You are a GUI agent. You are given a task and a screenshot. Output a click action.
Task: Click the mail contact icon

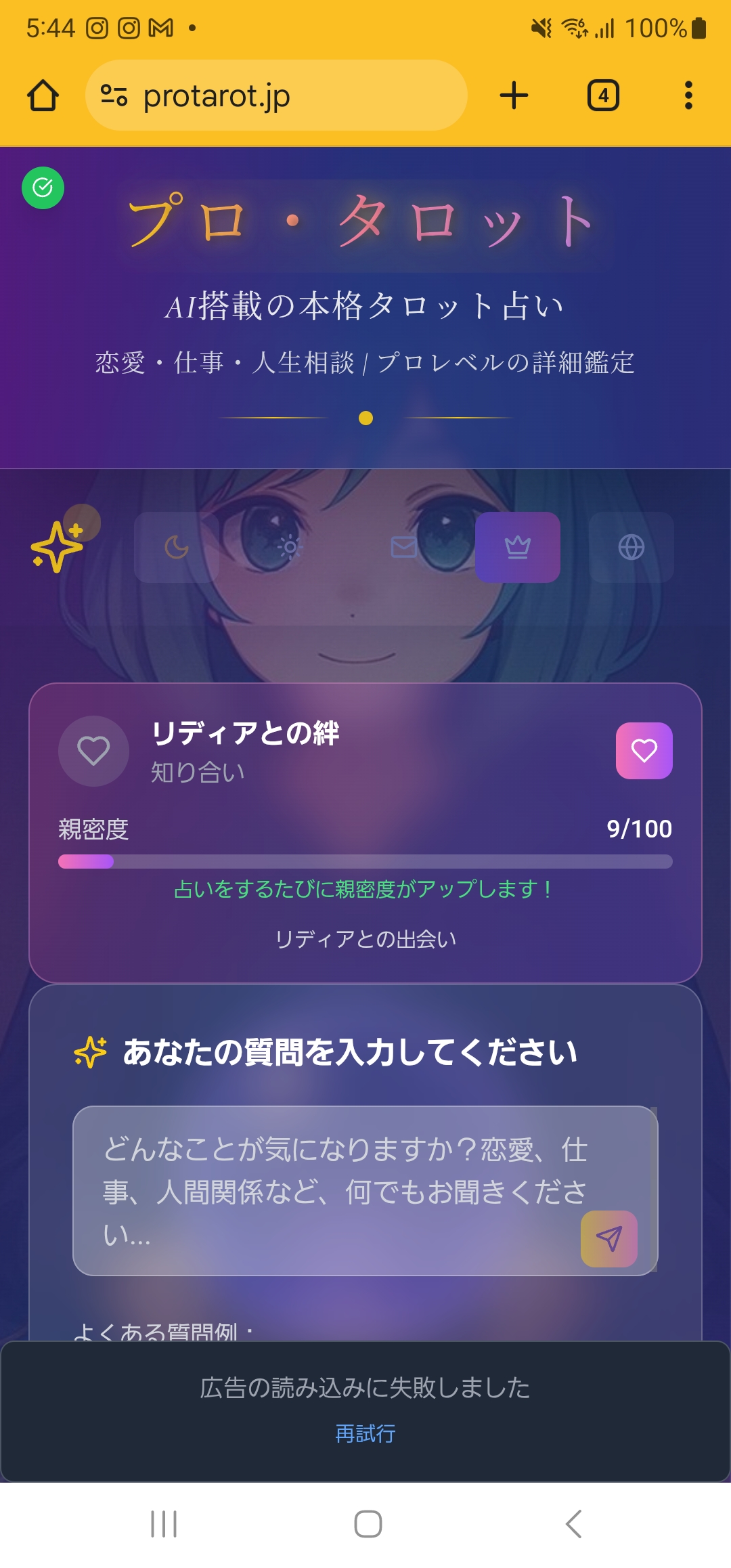[x=403, y=548]
